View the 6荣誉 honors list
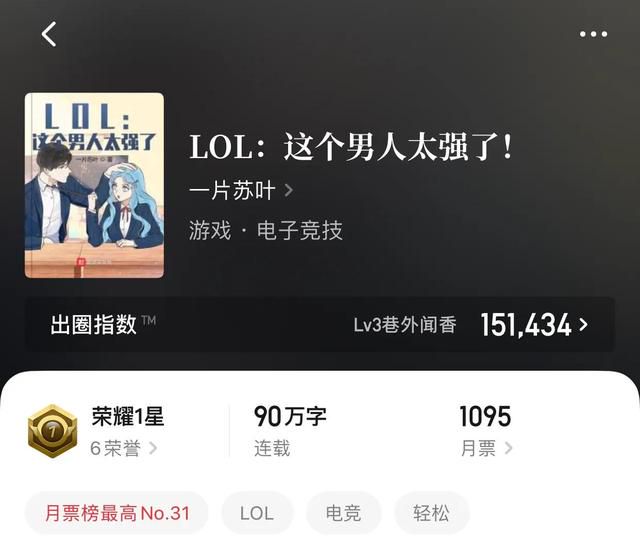This screenshot has height=552, width=640. point(124,448)
